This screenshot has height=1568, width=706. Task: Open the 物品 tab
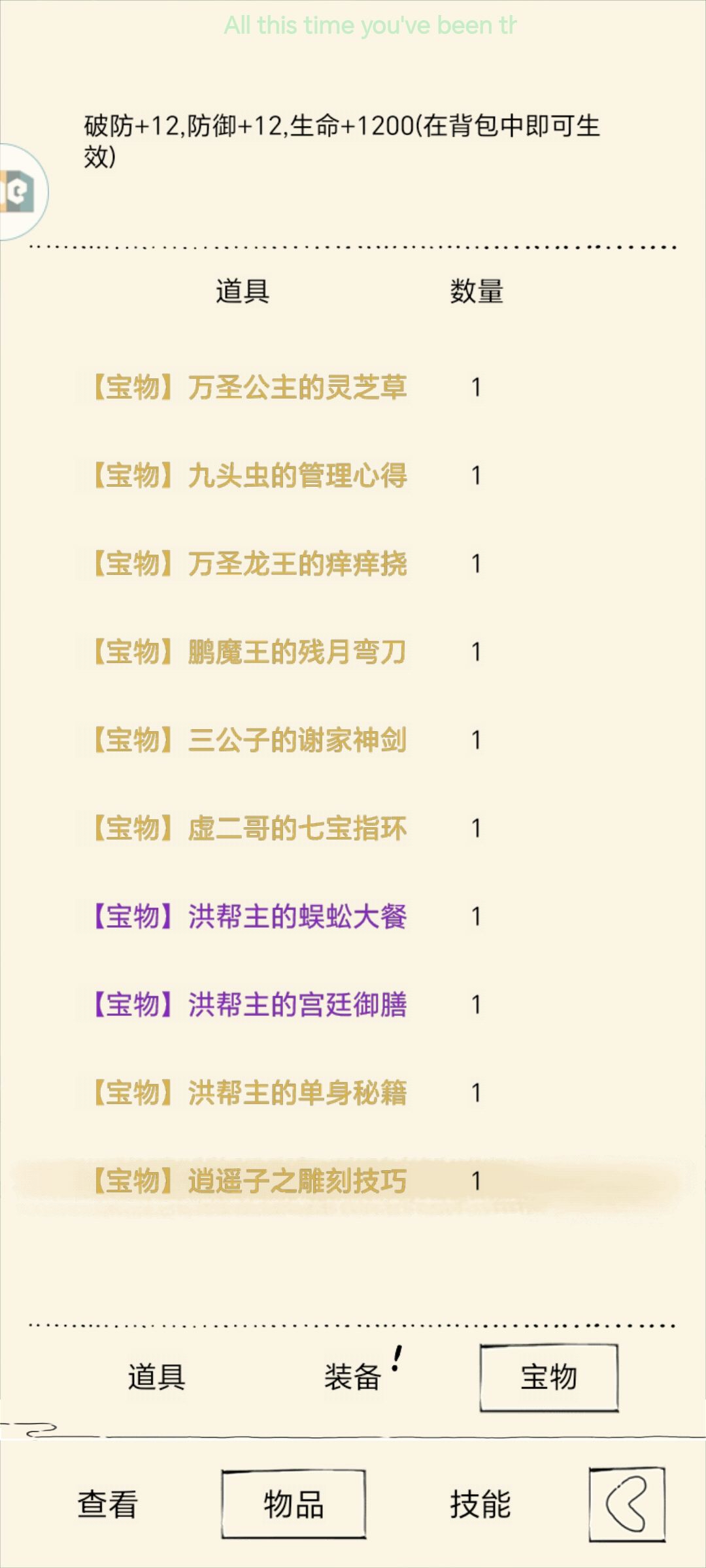click(294, 1504)
